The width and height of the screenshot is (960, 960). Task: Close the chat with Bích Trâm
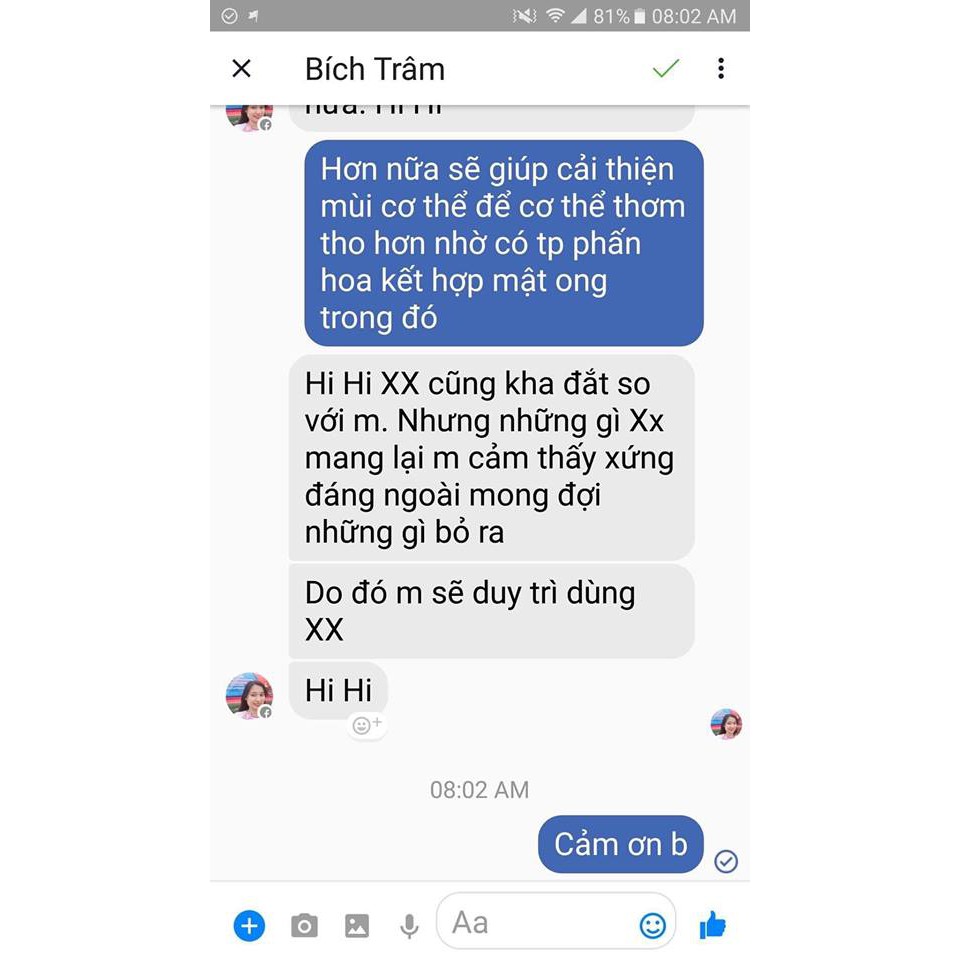241,69
